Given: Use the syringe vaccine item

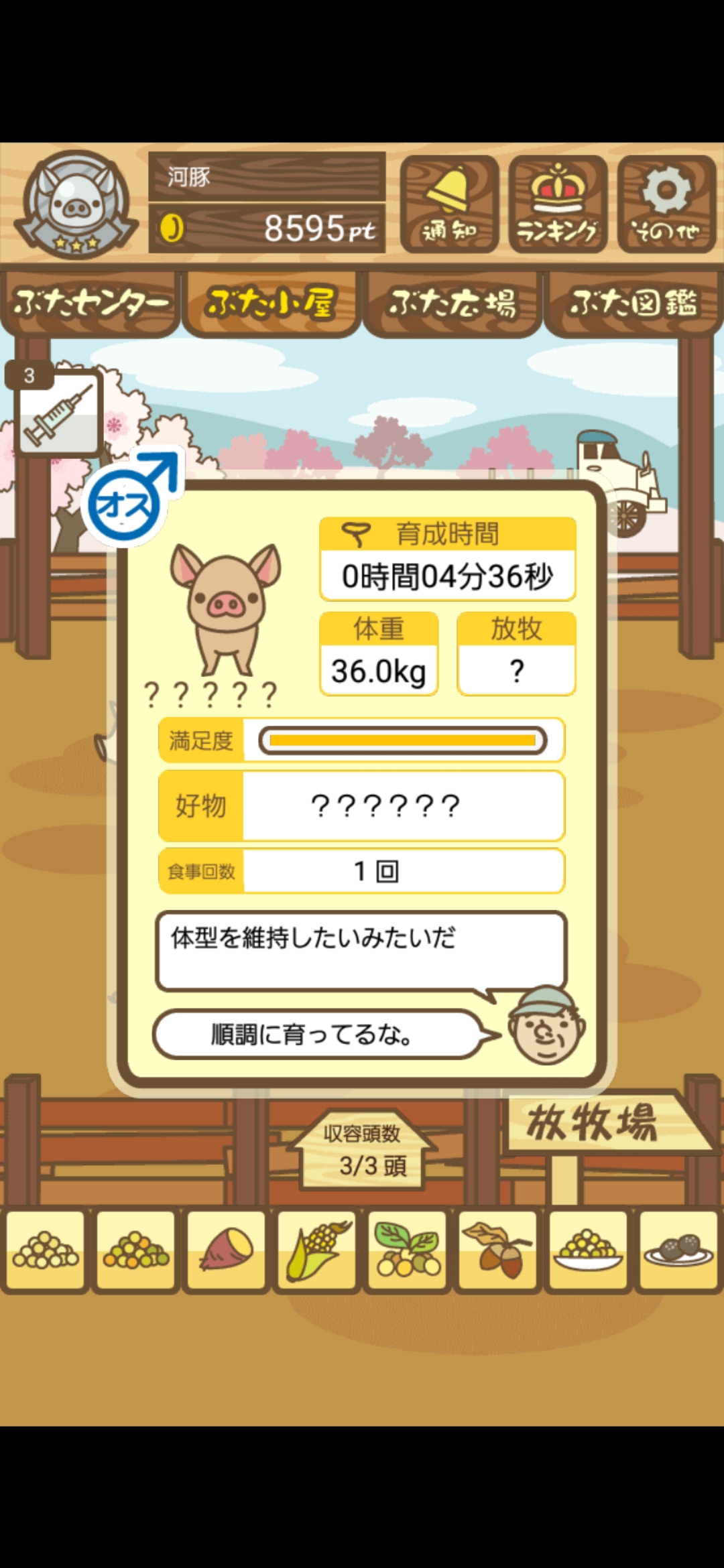Looking at the screenshot, I should coord(59,413).
